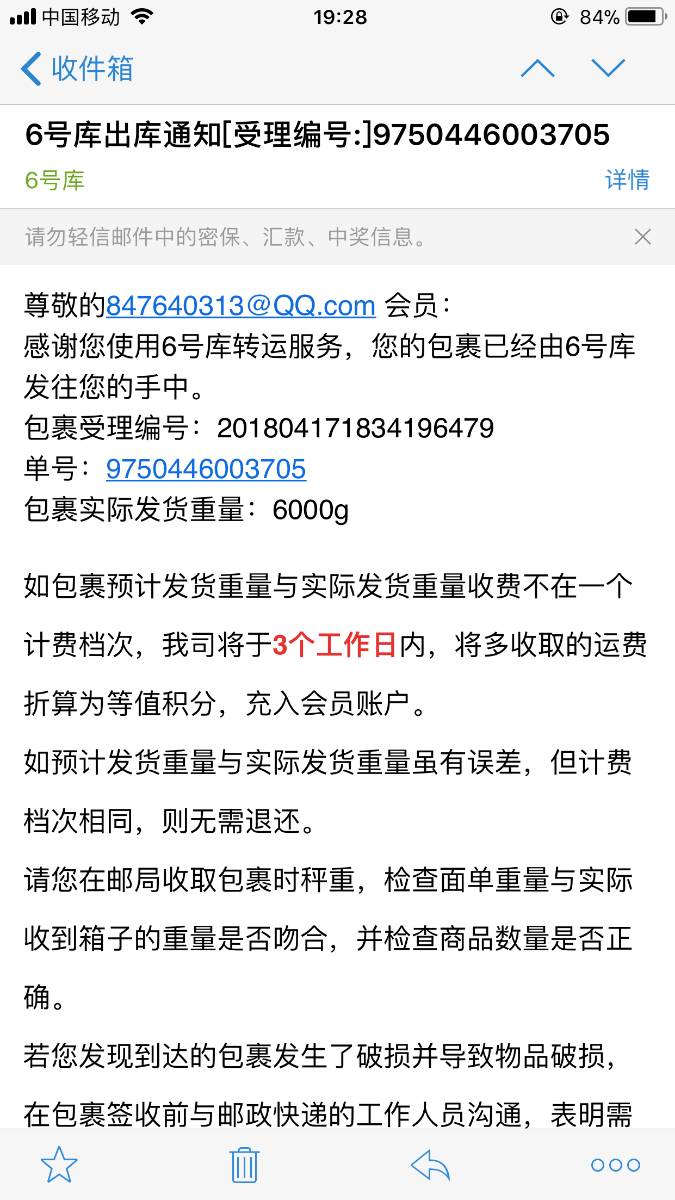Tap the 847640313@QQ.com email link

(241, 306)
